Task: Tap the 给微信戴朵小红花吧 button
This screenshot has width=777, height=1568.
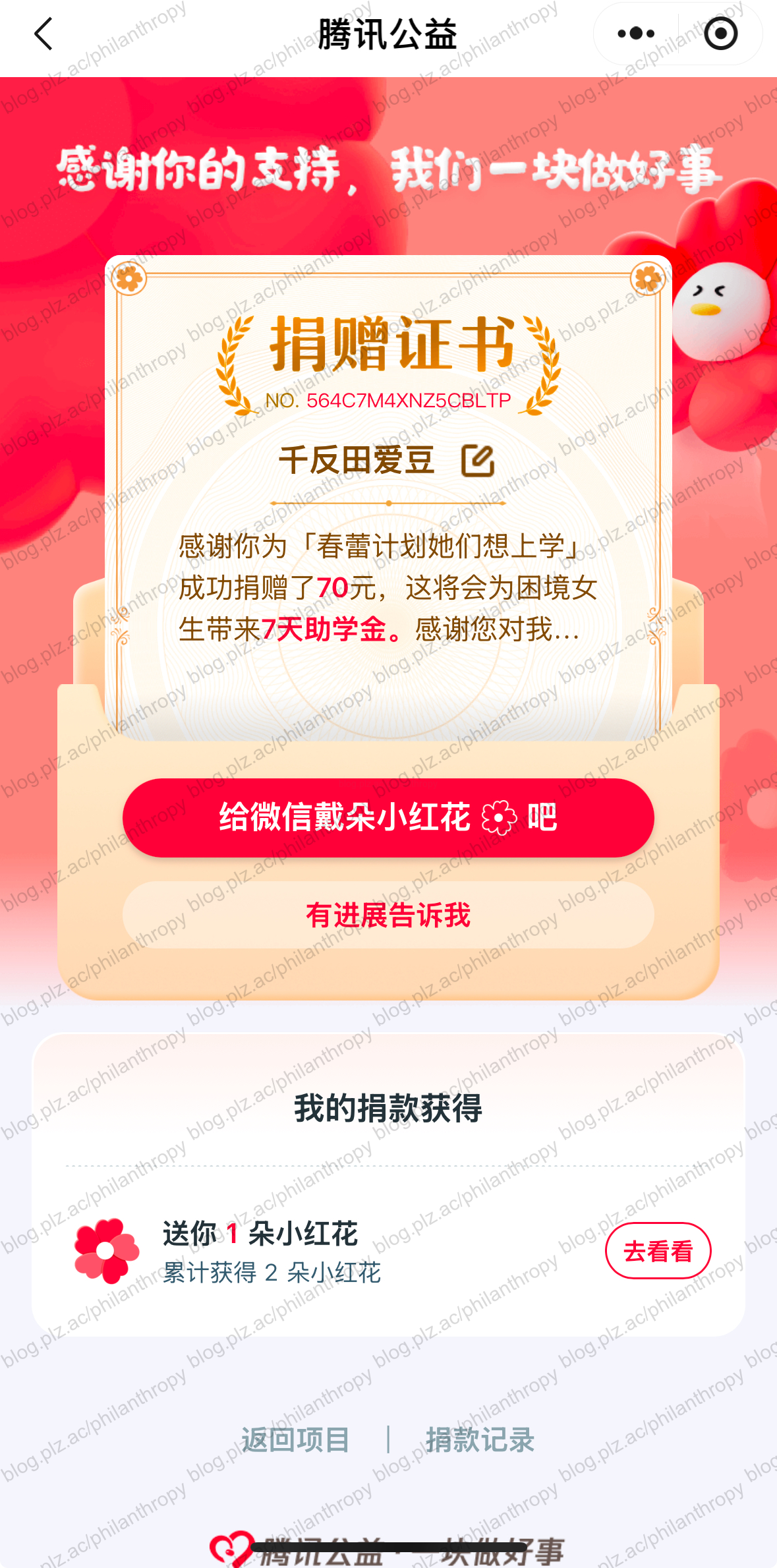Action: point(388,818)
